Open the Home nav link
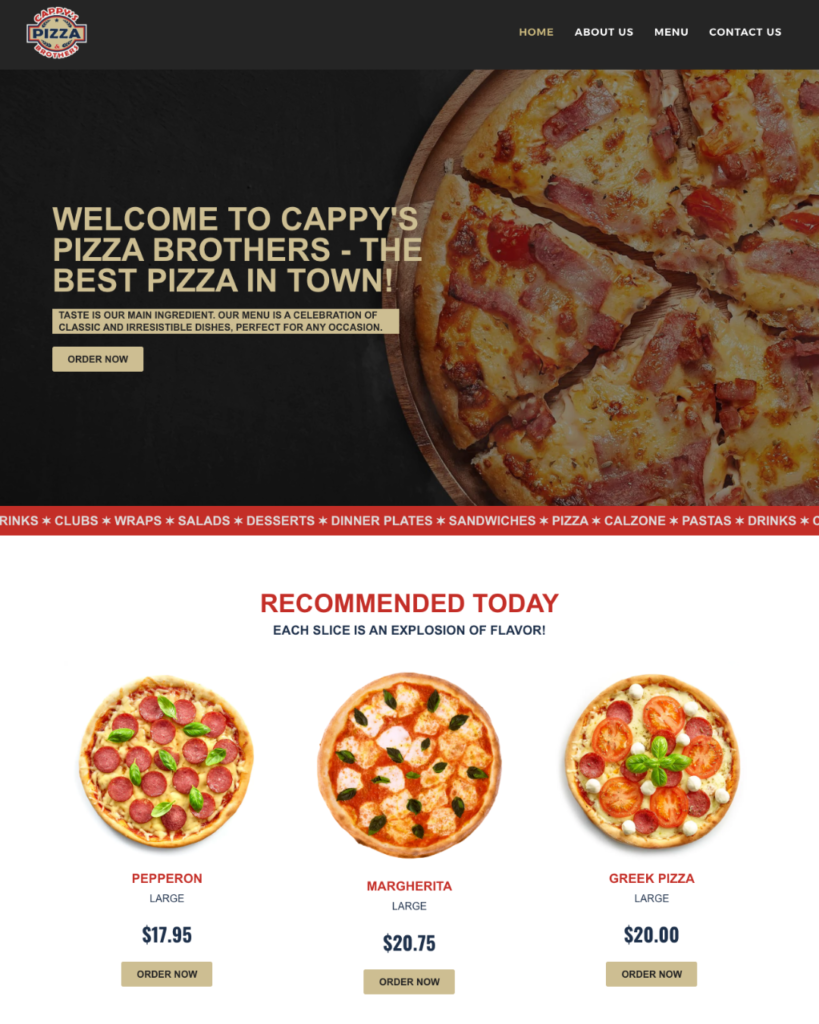 coord(535,32)
